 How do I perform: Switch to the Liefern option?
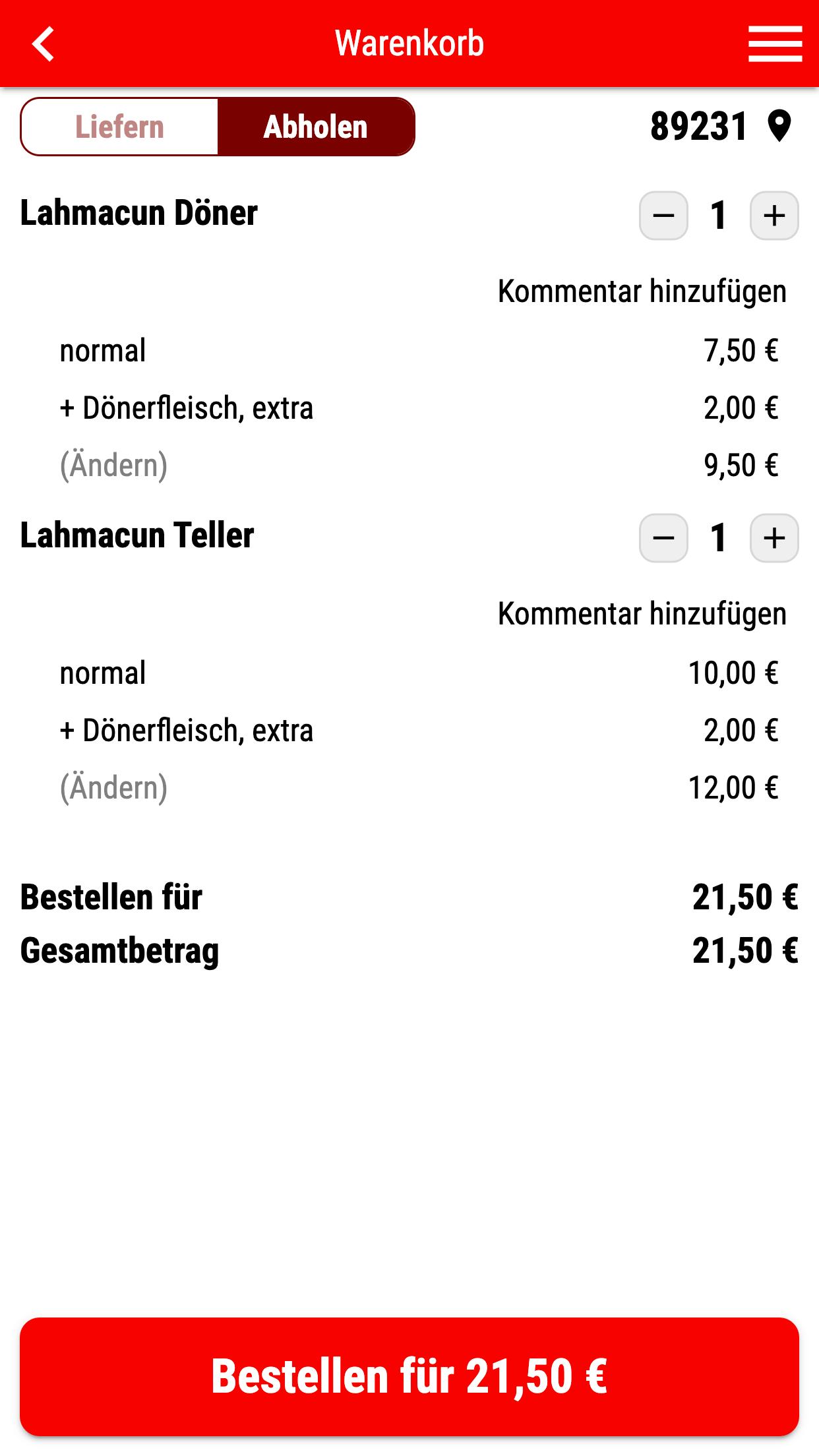pyautogui.click(x=119, y=127)
